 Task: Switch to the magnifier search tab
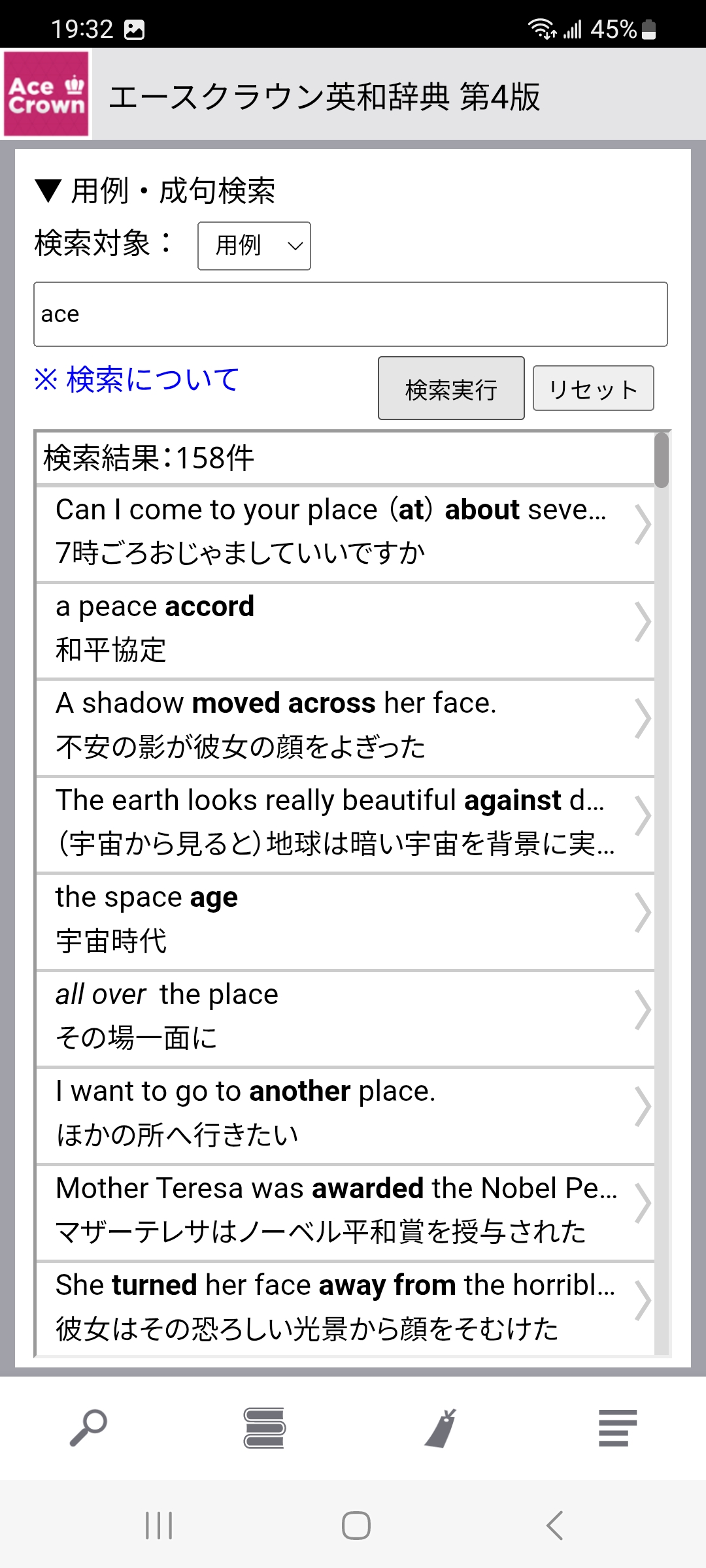pos(88,1428)
